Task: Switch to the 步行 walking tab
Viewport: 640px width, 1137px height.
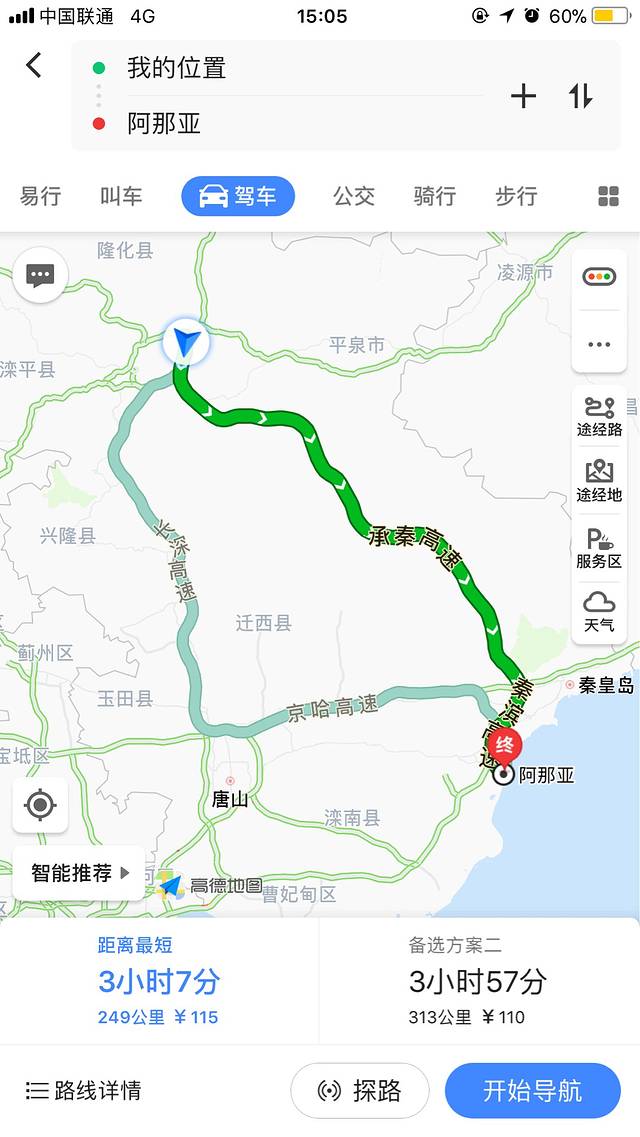Action: 516,196
